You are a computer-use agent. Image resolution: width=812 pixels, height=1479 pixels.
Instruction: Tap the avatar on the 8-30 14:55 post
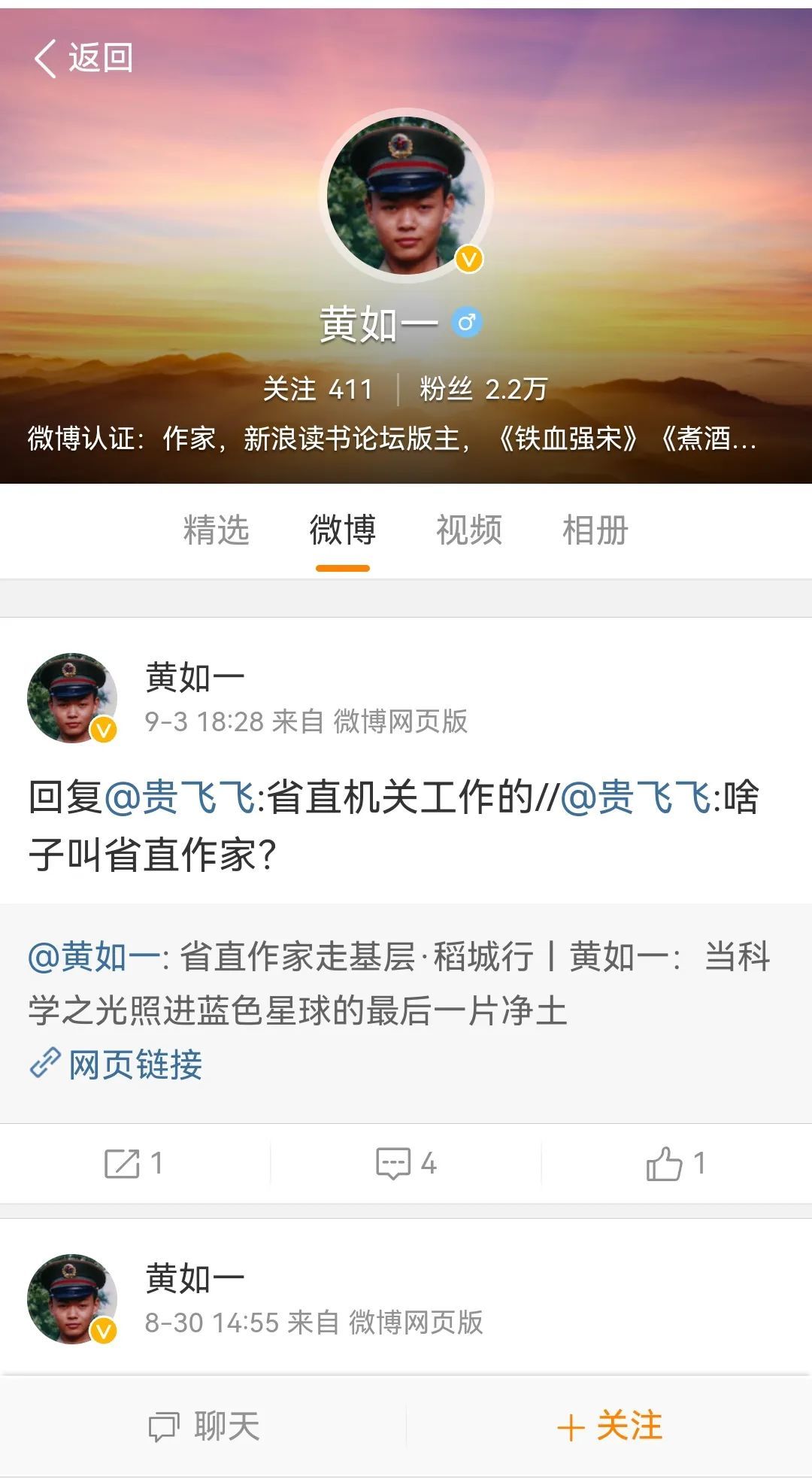point(72,1298)
